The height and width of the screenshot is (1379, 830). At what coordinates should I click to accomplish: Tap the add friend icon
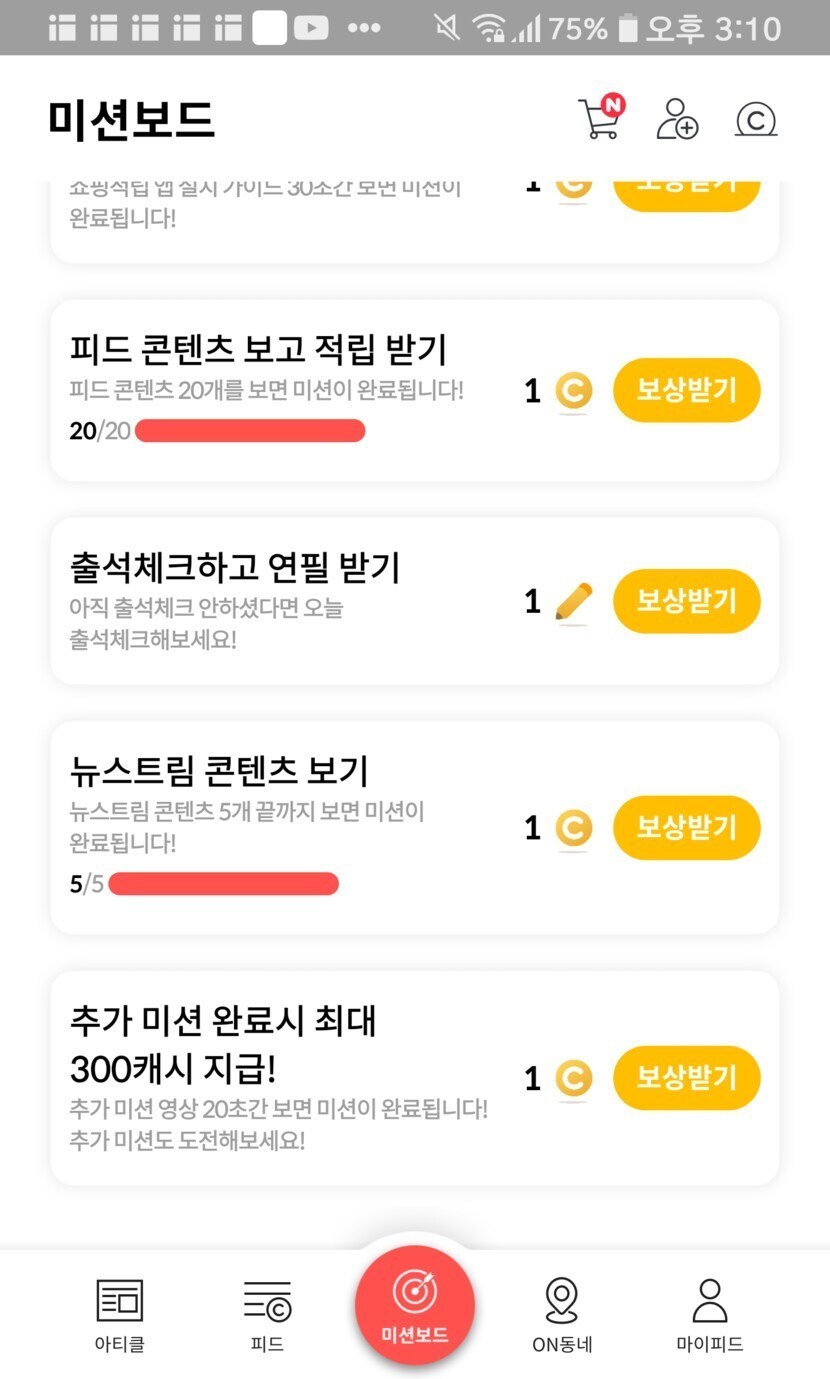click(677, 119)
